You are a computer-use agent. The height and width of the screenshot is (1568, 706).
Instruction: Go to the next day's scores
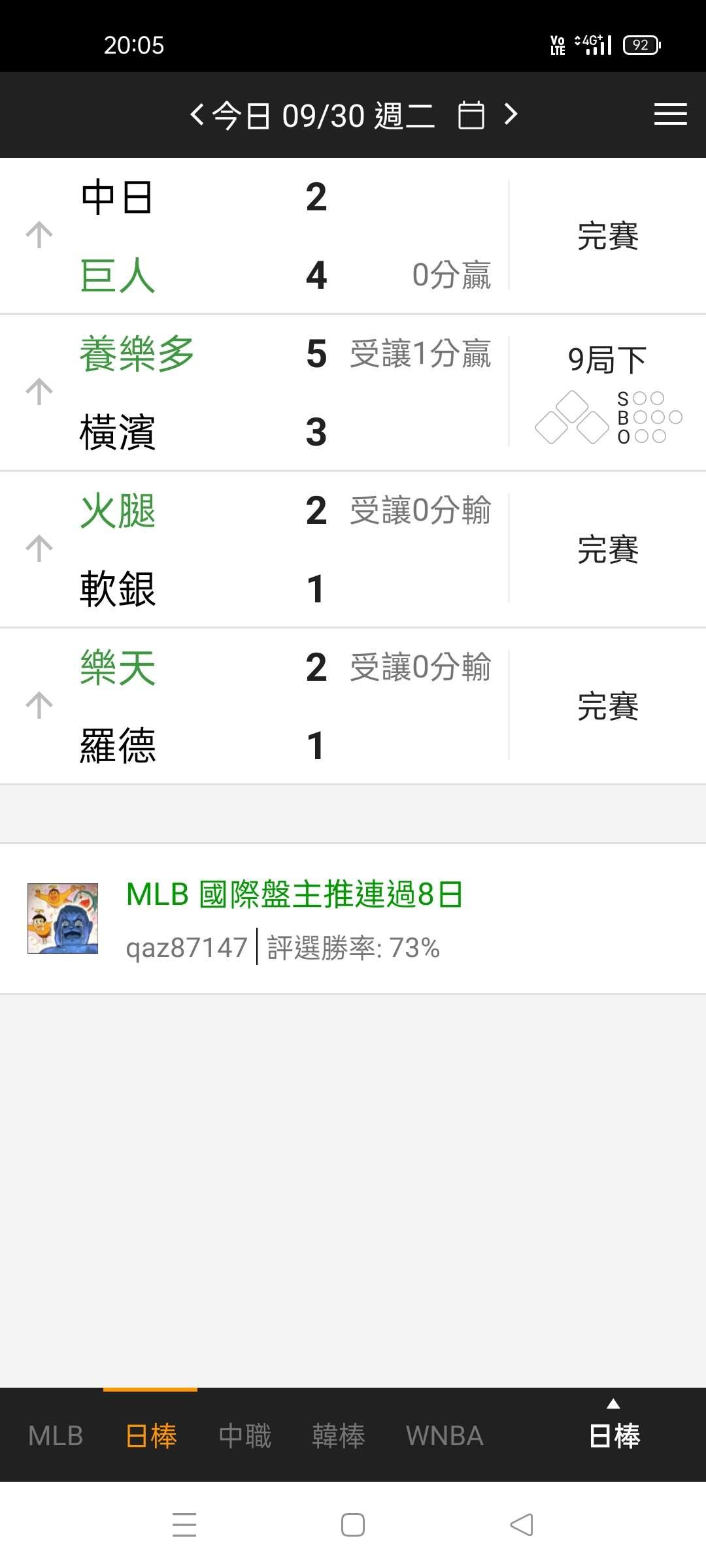pyautogui.click(x=511, y=115)
